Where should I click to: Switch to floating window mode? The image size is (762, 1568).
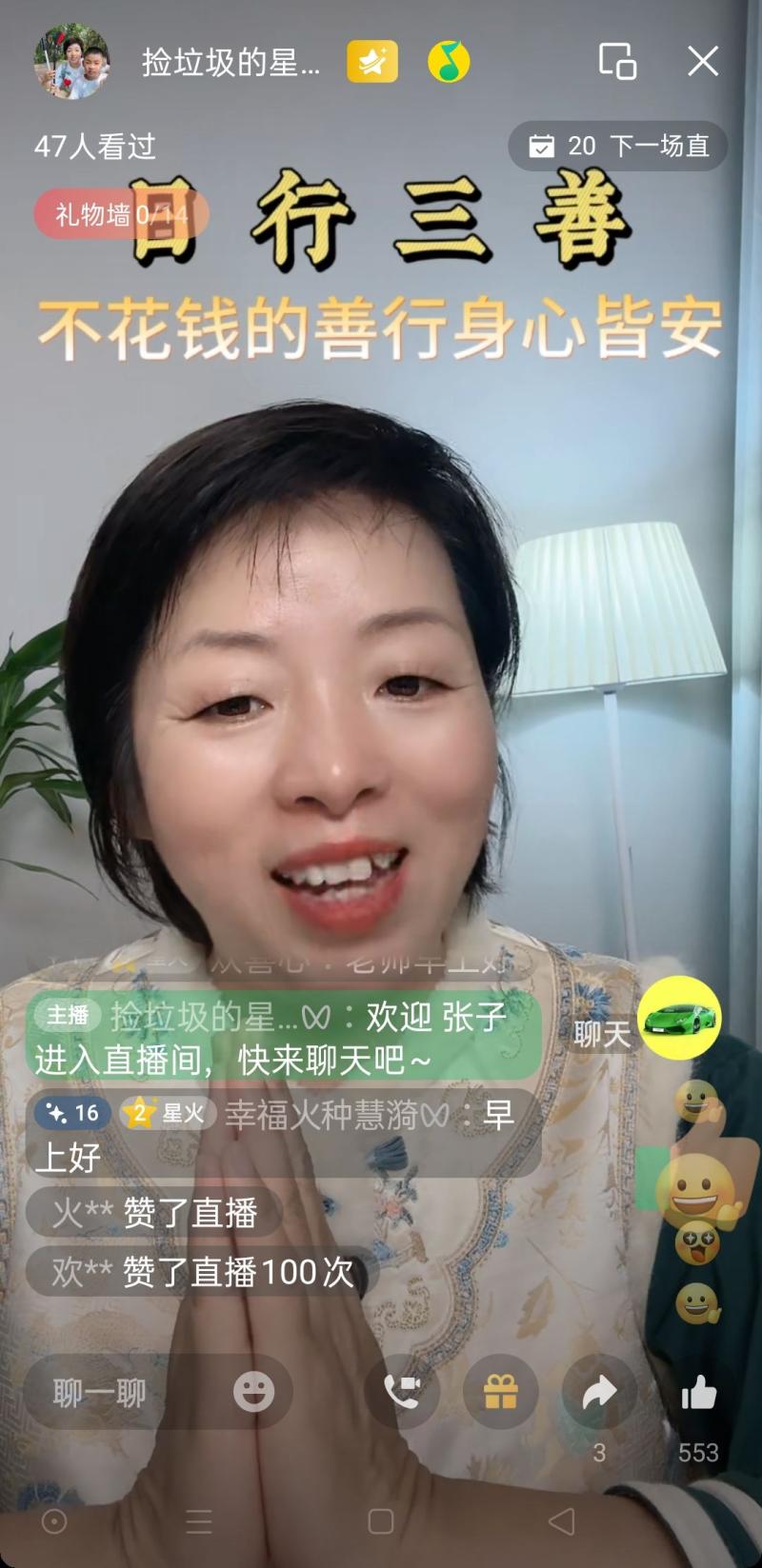[x=617, y=63]
